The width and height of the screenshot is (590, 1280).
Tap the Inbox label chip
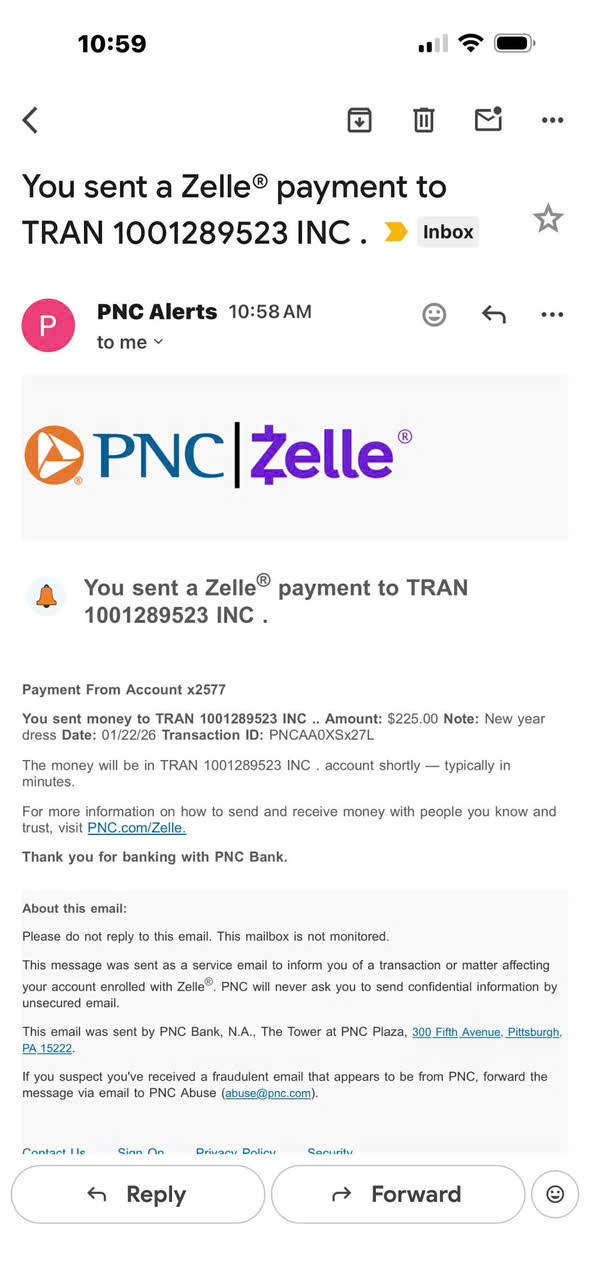click(x=448, y=232)
